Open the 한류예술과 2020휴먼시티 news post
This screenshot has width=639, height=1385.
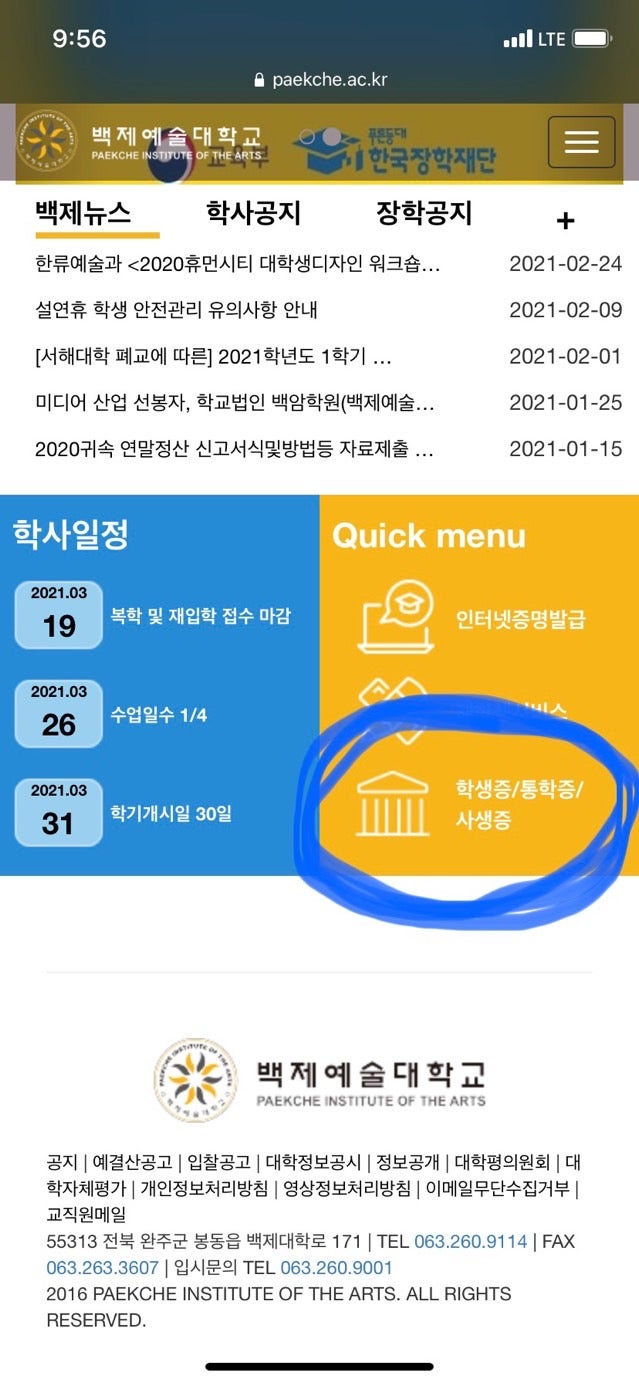(237, 264)
